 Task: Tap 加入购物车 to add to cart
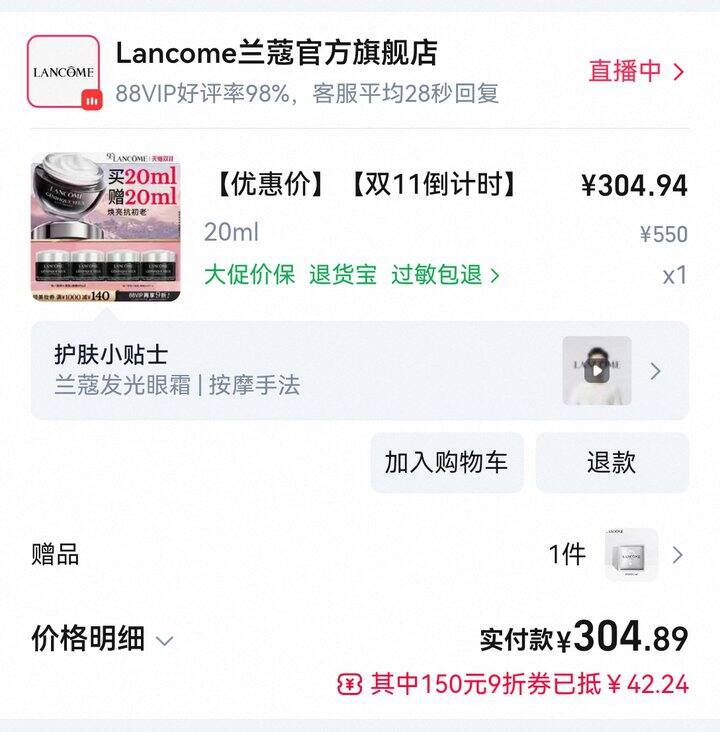446,462
